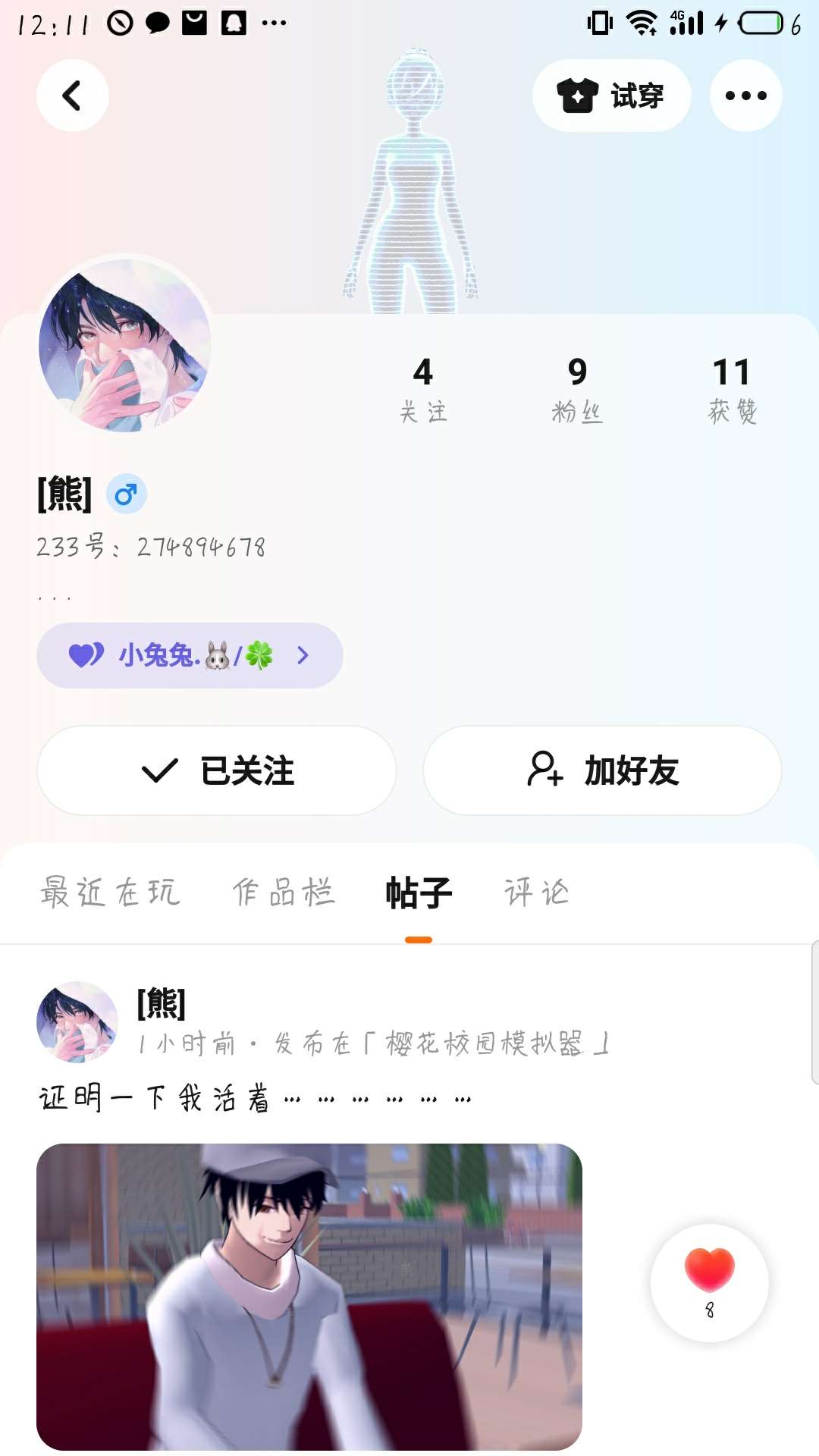Switch to the 评论 tab
Screen dimensions: 819x1456
coord(536,893)
